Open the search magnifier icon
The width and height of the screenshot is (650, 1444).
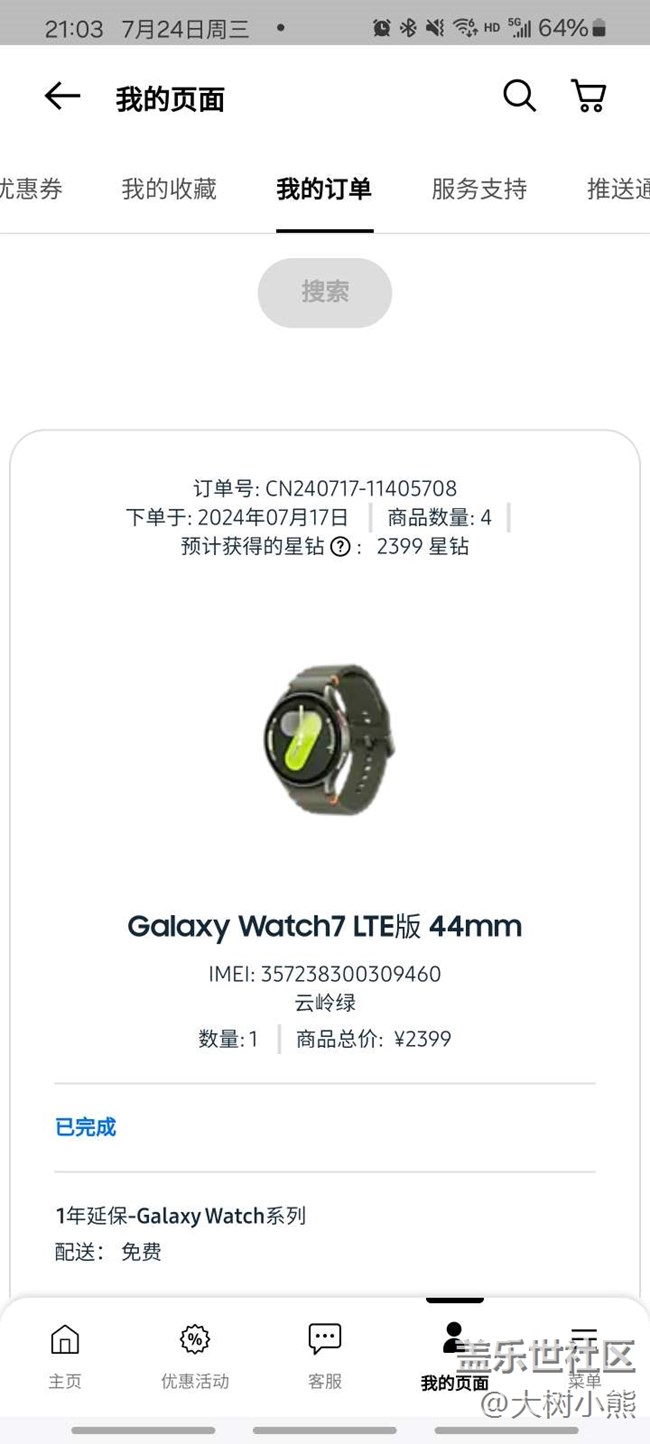coord(519,96)
